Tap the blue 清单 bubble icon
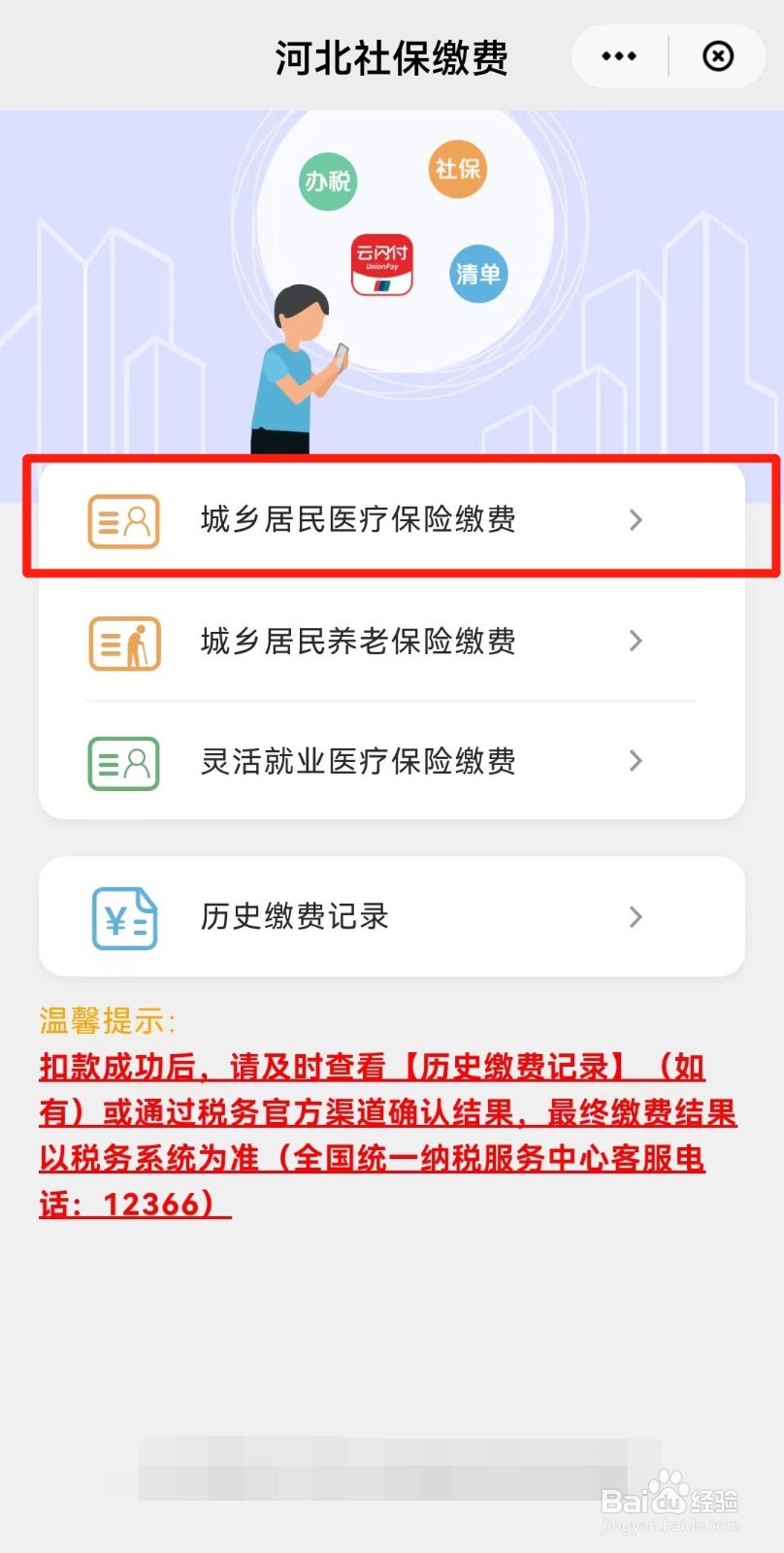The height and width of the screenshot is (1553, 784). (477, 273)
